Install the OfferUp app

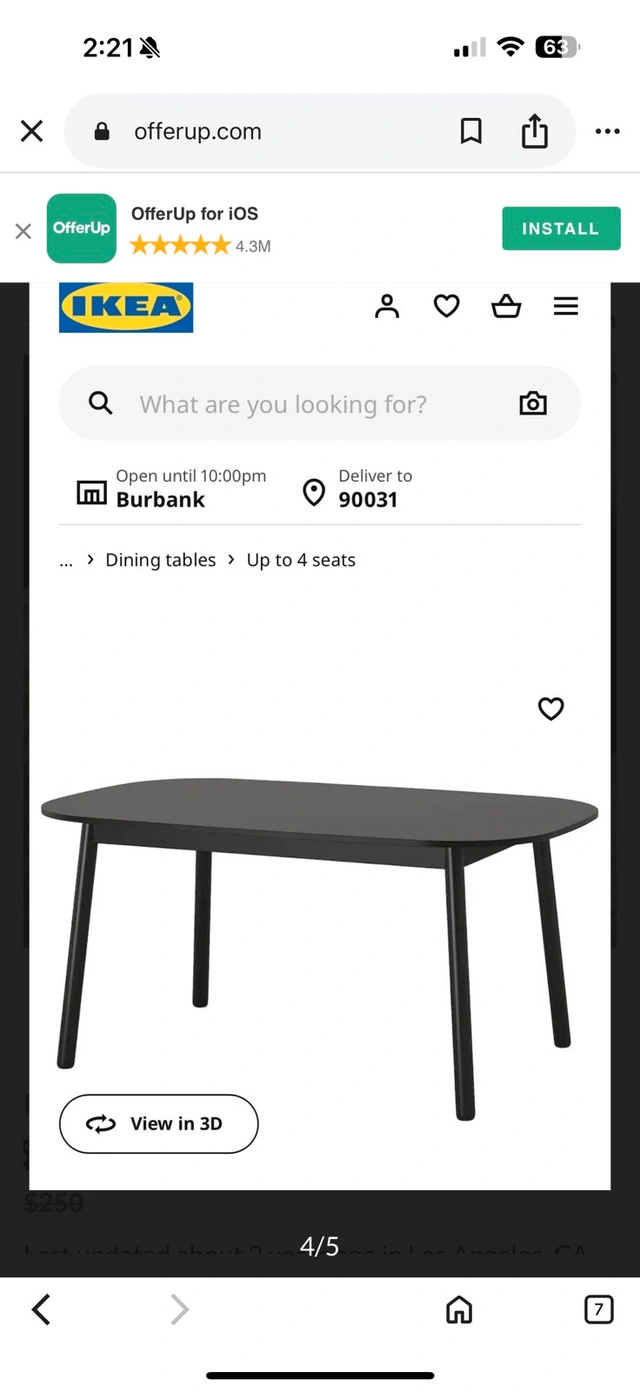pos(560,229)
